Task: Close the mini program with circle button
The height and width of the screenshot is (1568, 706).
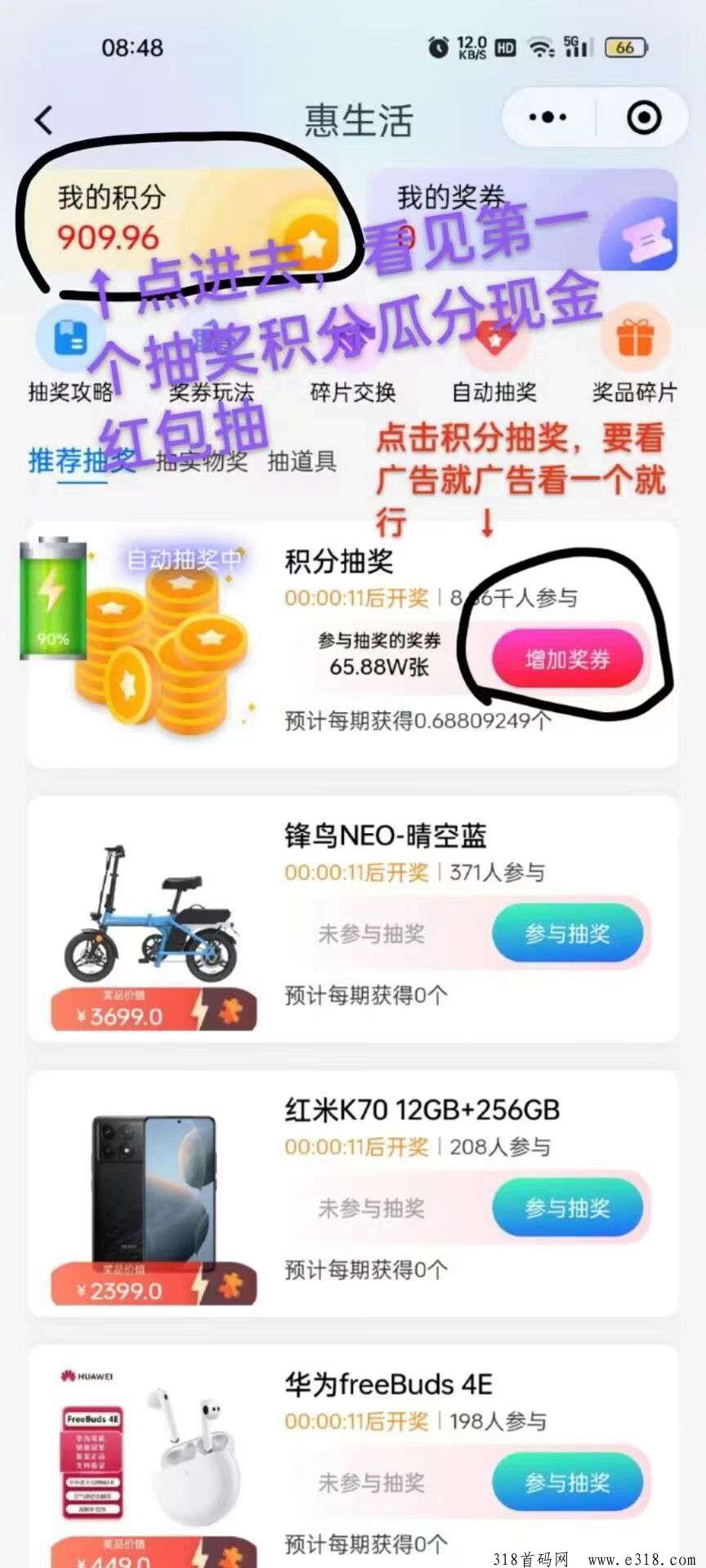Action: click(x=644, y=118)
